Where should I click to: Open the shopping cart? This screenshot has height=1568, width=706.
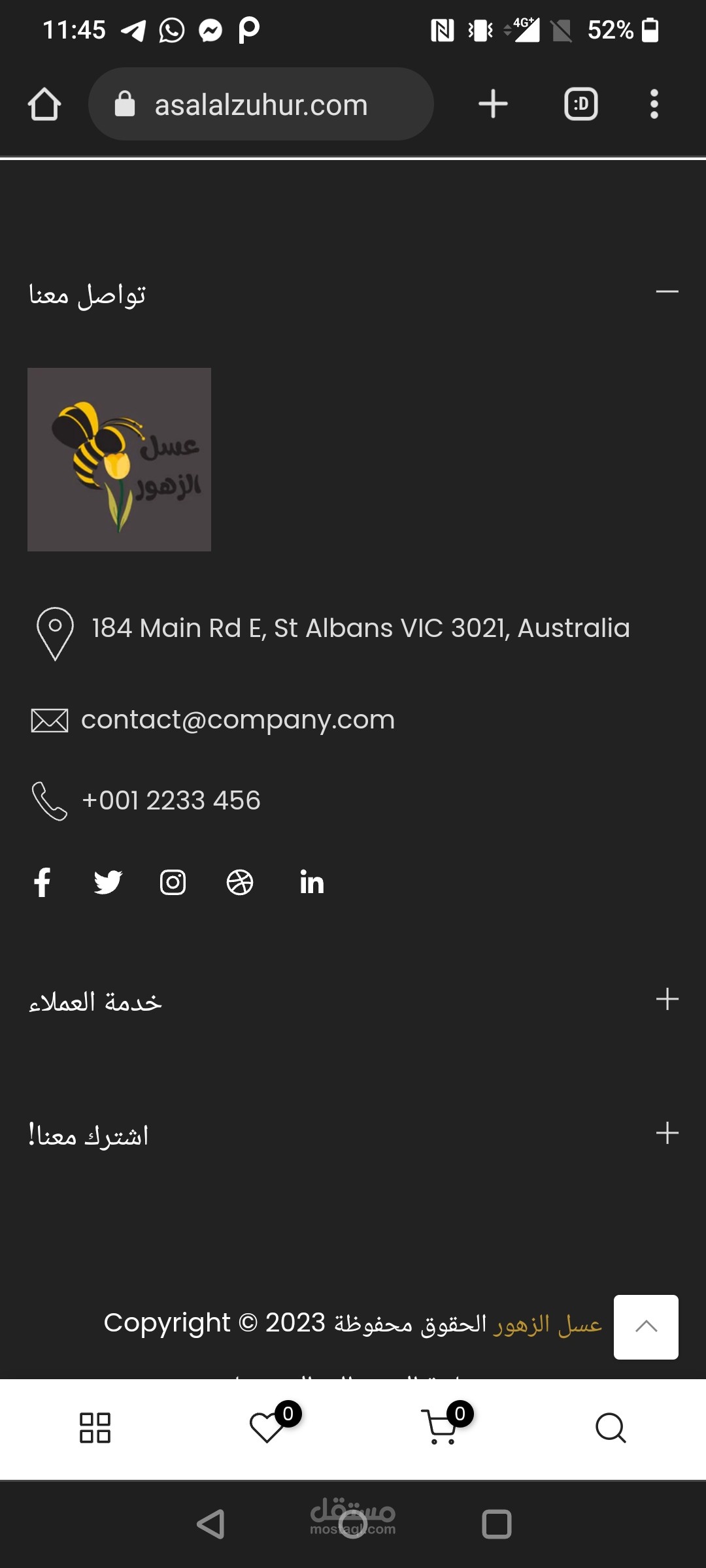(440, 1428)
